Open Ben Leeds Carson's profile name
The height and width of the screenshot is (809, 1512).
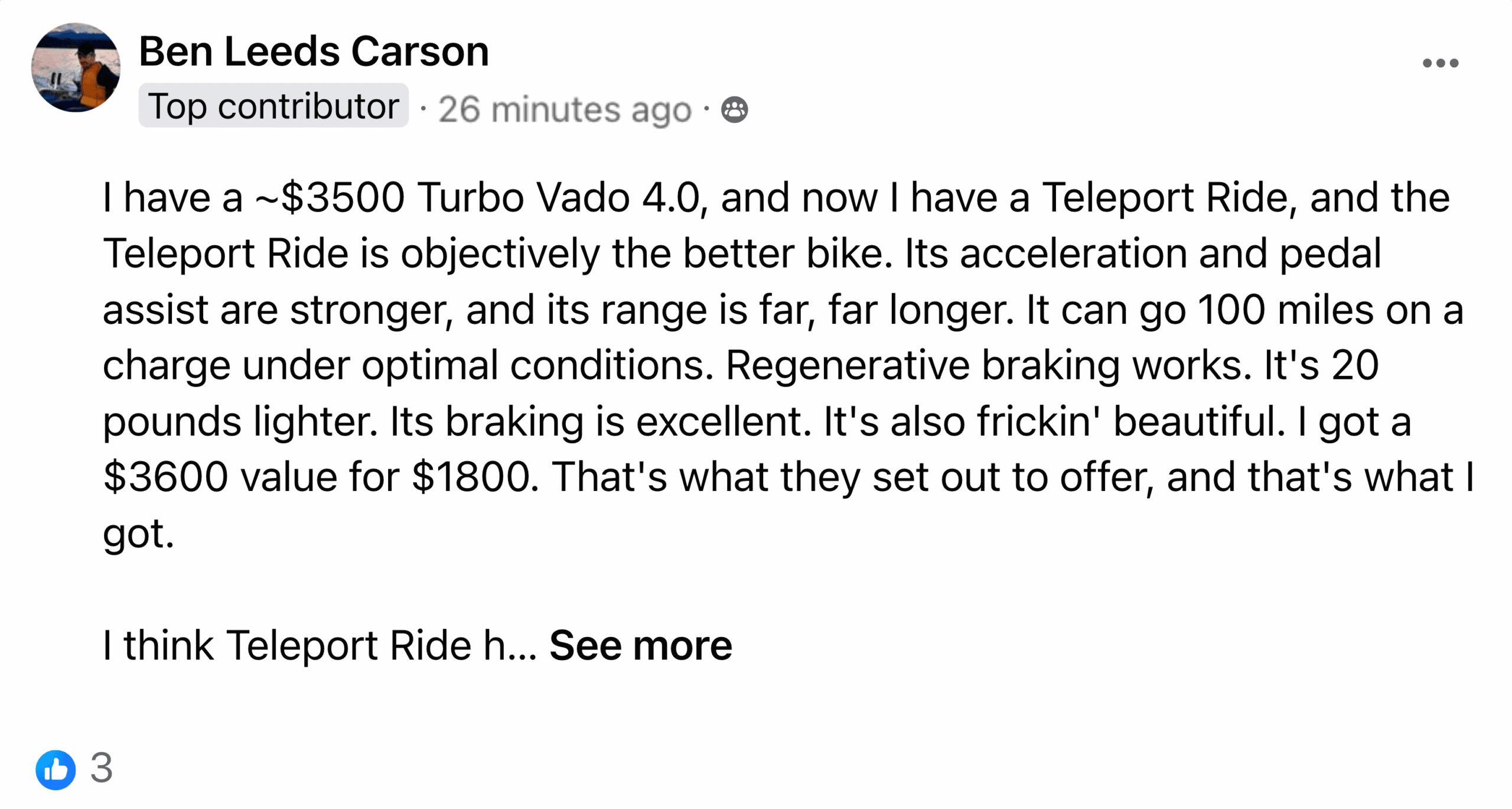click(x=314, y=51)
